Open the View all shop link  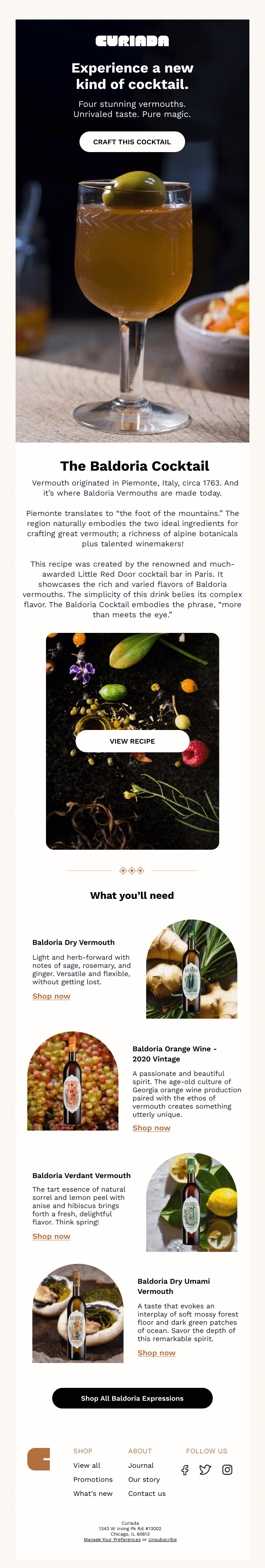click(87, 1465)
